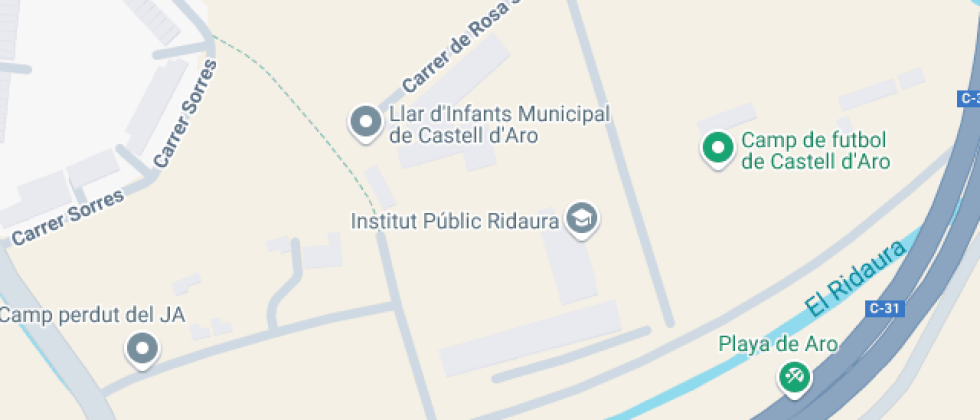980x420 pixels.
Task: Tap the Institut Públic Ridaura school marker
Action: tap(581, 217)
